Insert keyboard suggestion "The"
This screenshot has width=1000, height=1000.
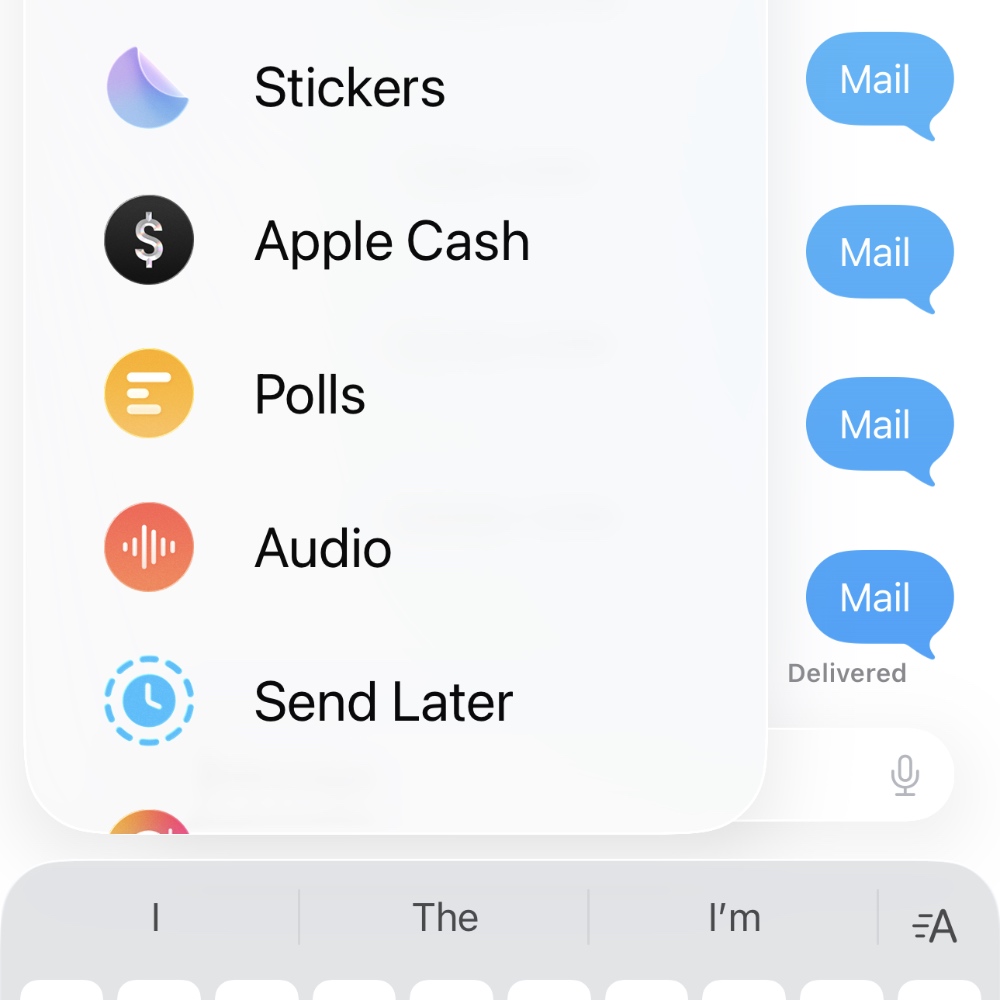click(x=445, y=917)
